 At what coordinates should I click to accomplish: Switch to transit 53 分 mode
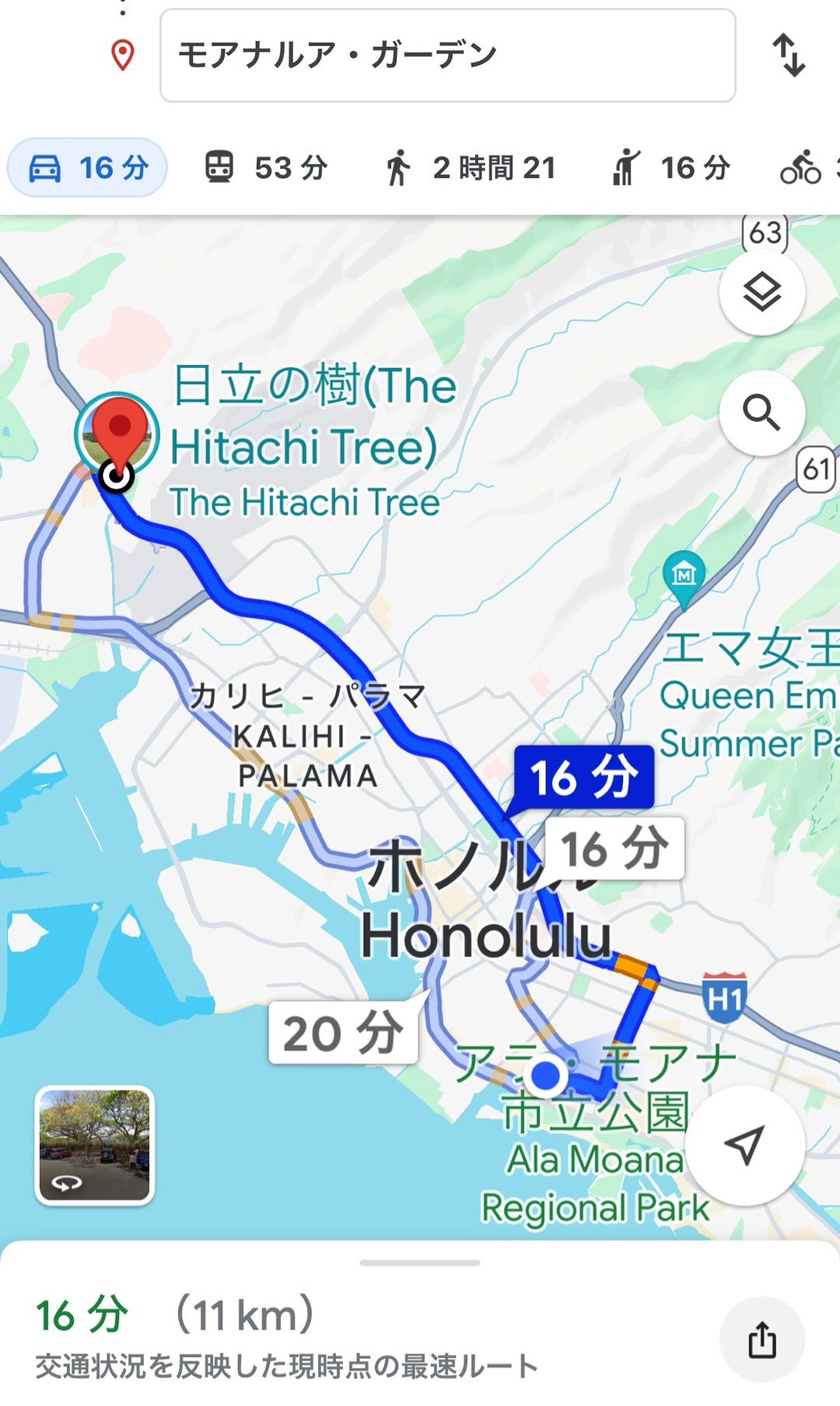(265, 167)
